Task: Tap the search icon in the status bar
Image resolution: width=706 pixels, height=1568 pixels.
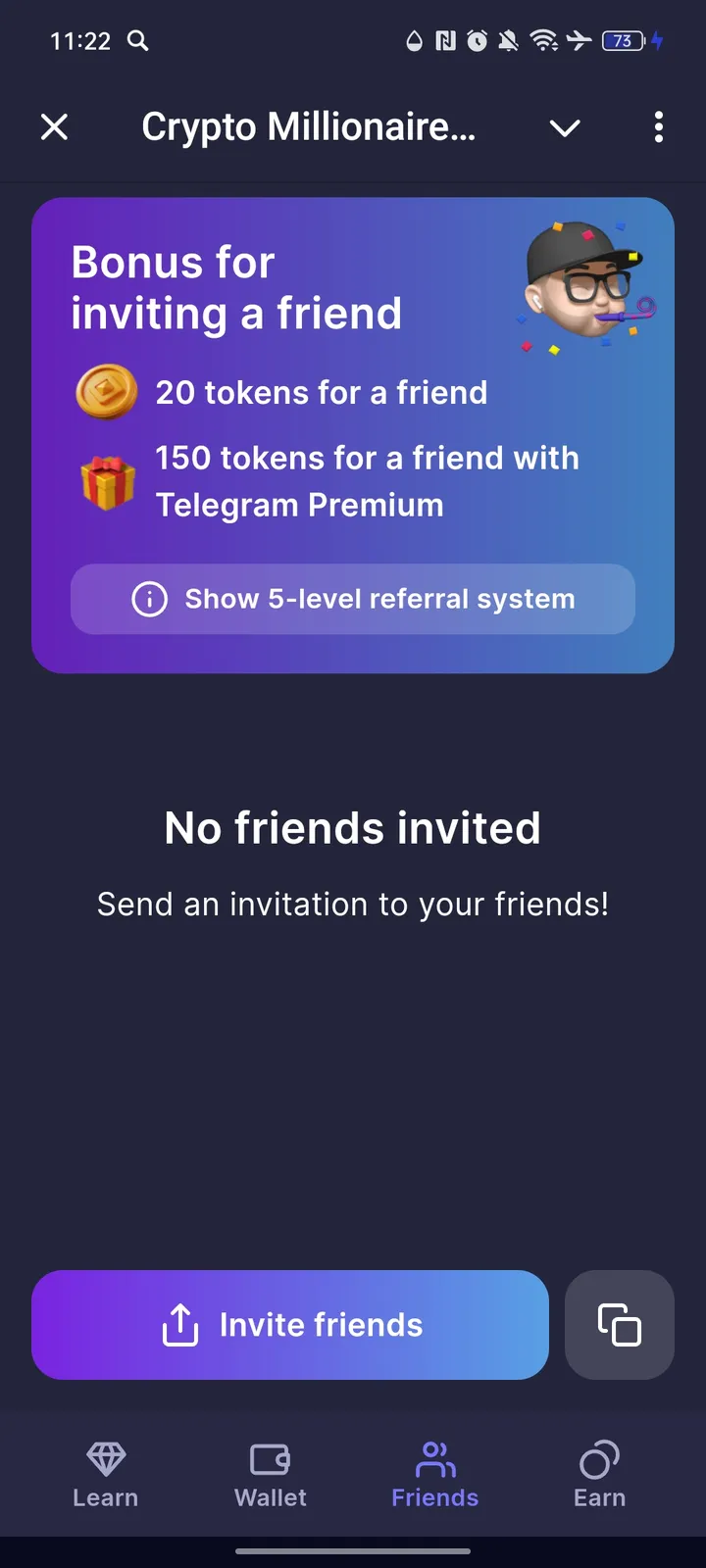Action: click(138, 41)
